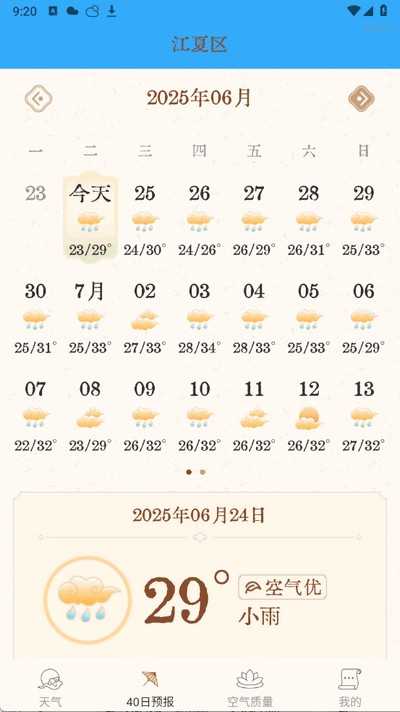
Task: Open the 空气优 air quality badge
Action: point(282,587)
